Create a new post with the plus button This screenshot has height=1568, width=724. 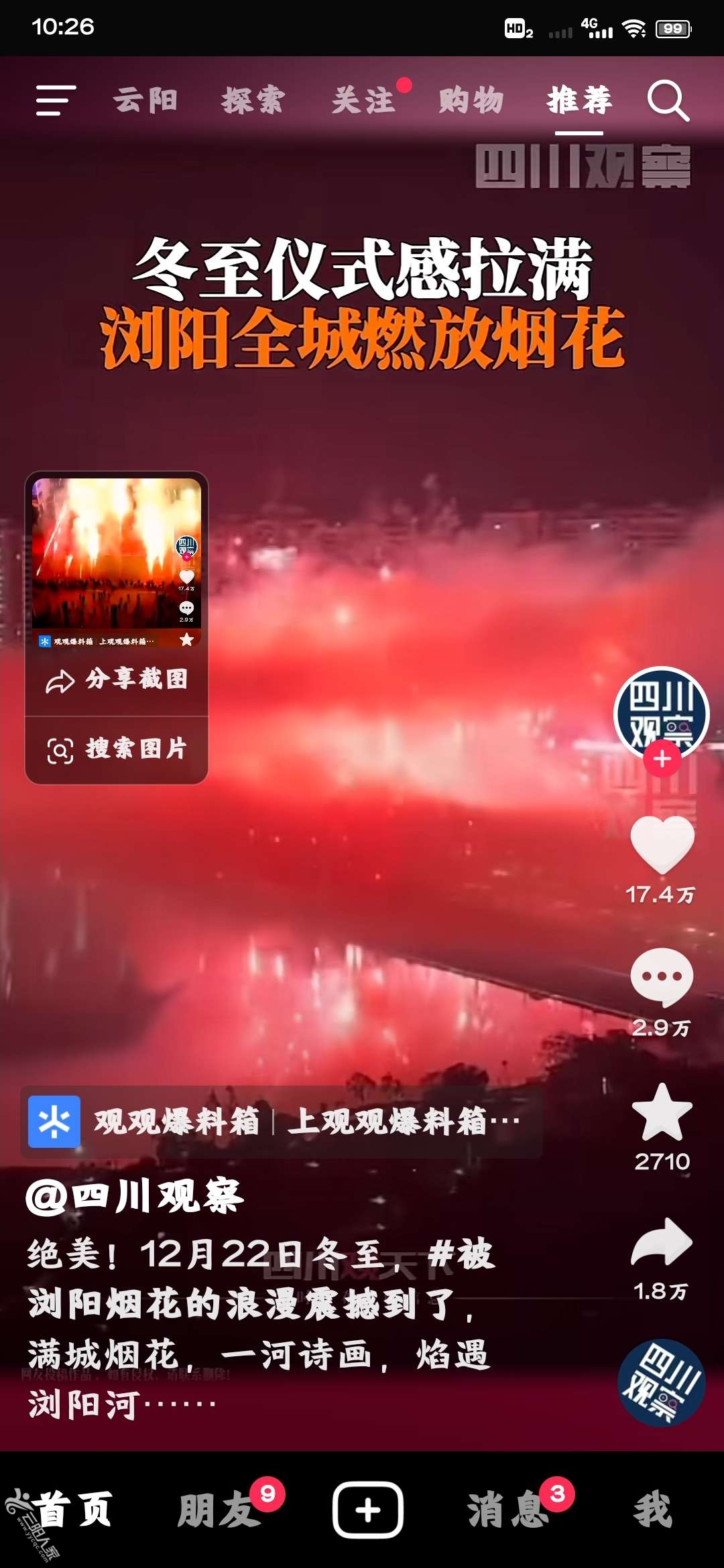(x=367, y=1510)
